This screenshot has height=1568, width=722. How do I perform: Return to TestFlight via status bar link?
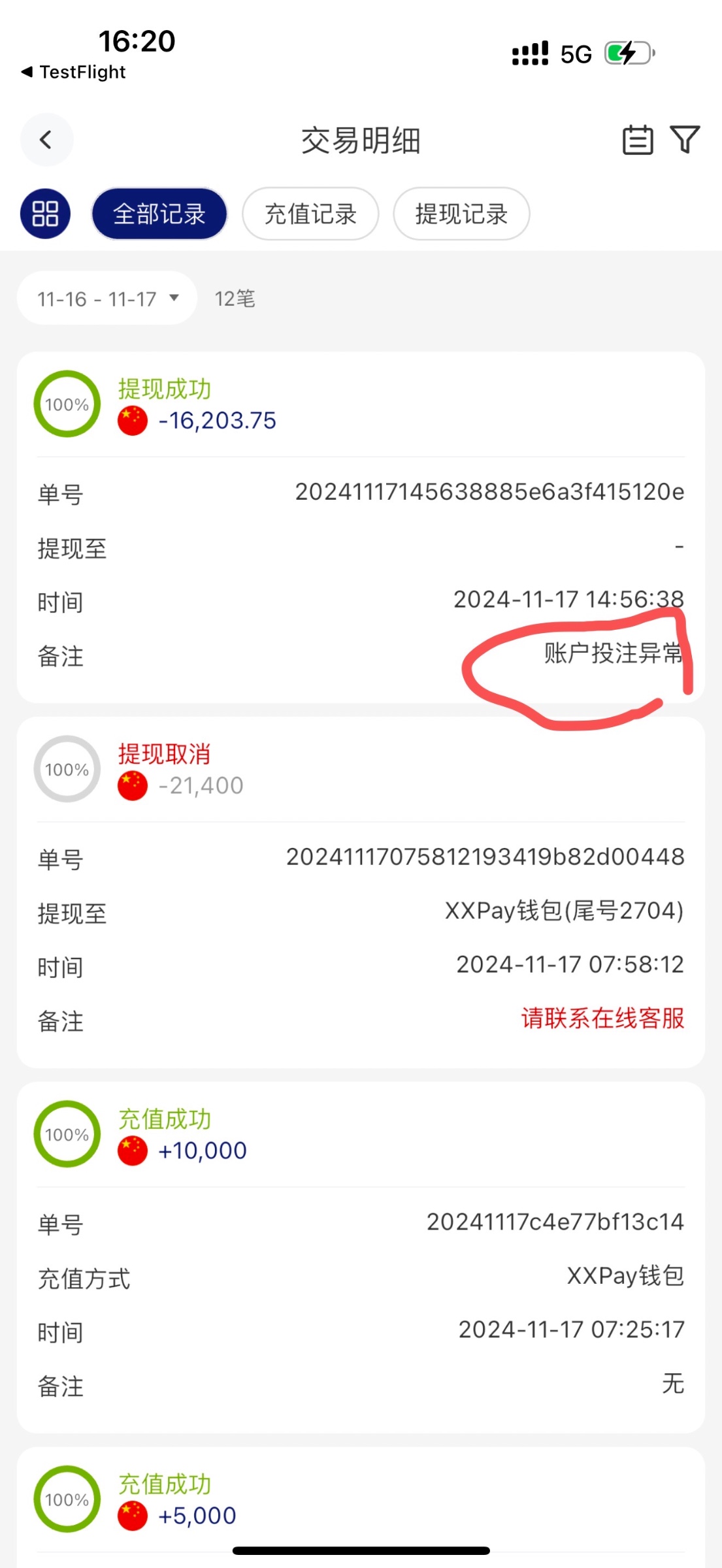pyautogui.click(x=73, y=72)
